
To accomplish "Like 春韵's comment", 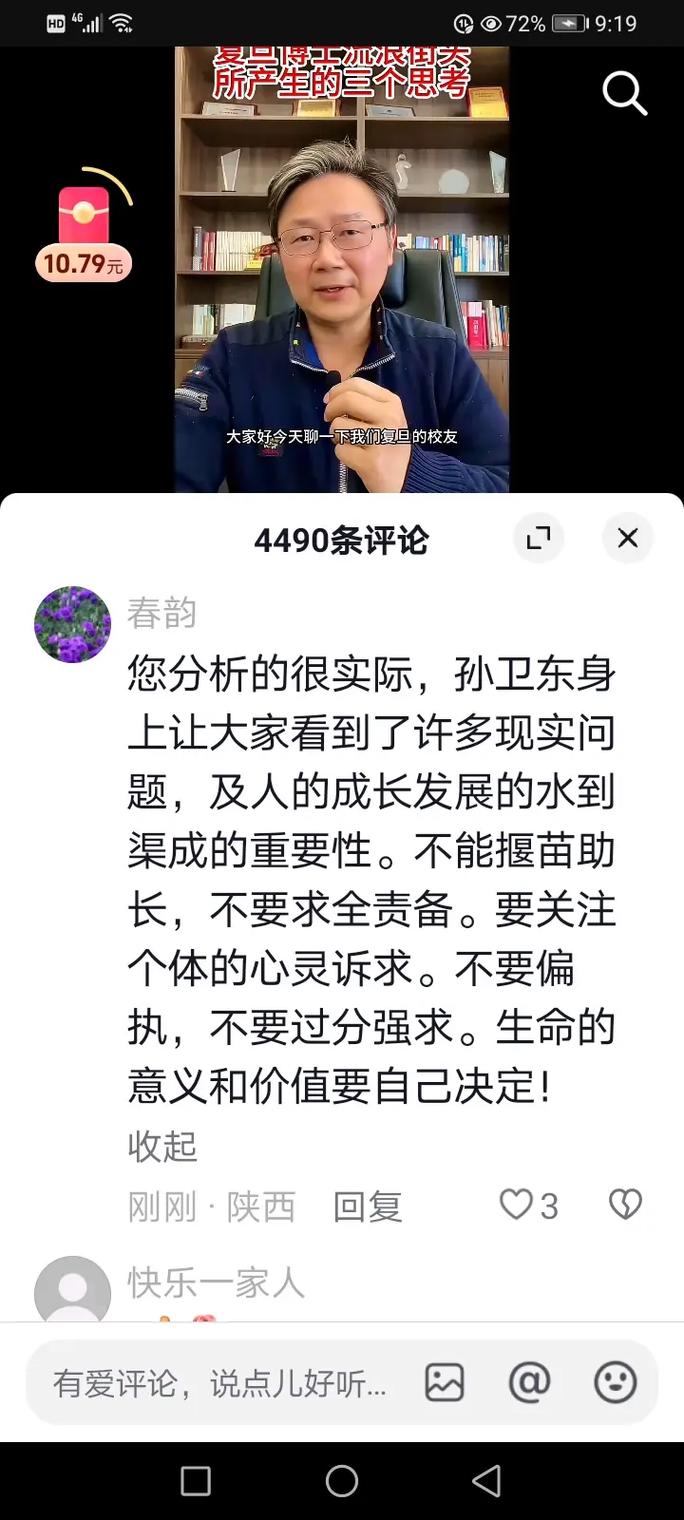I will (x=518, y=1205).
